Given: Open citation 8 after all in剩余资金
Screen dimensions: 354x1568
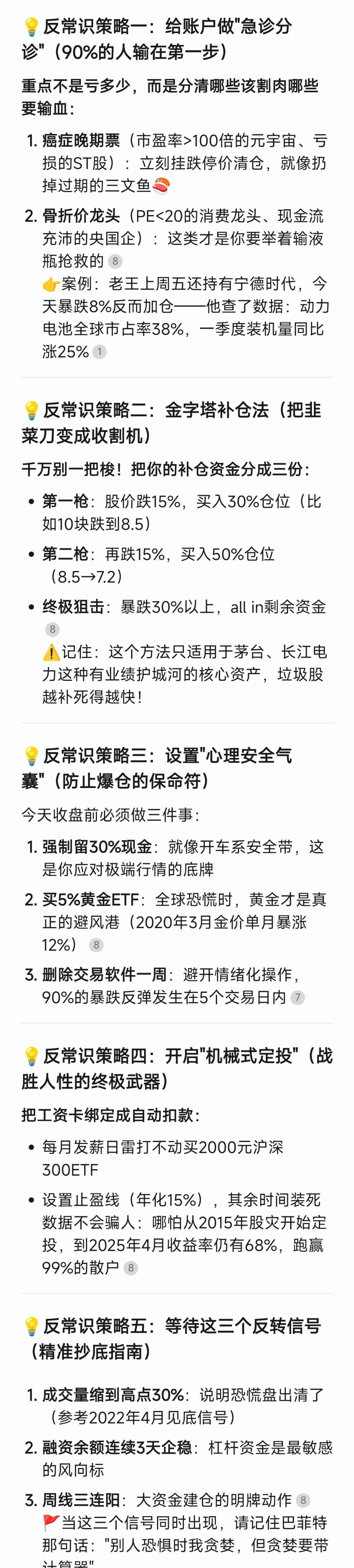Looking at the screenshot, I should (52, 629).
